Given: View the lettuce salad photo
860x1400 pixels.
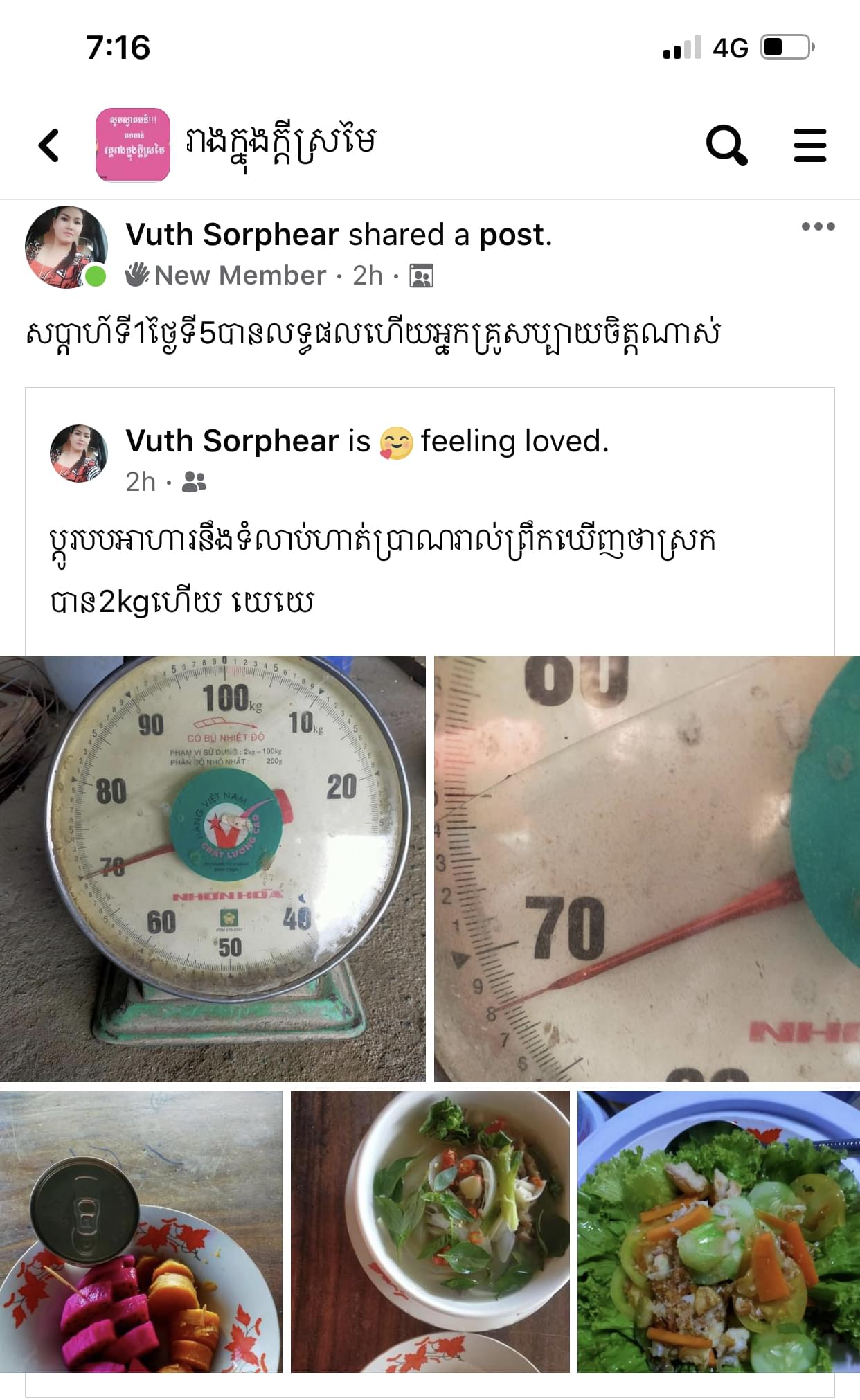Looking at the screenshot, I should pyautogui.click(x=718, y=1231).
